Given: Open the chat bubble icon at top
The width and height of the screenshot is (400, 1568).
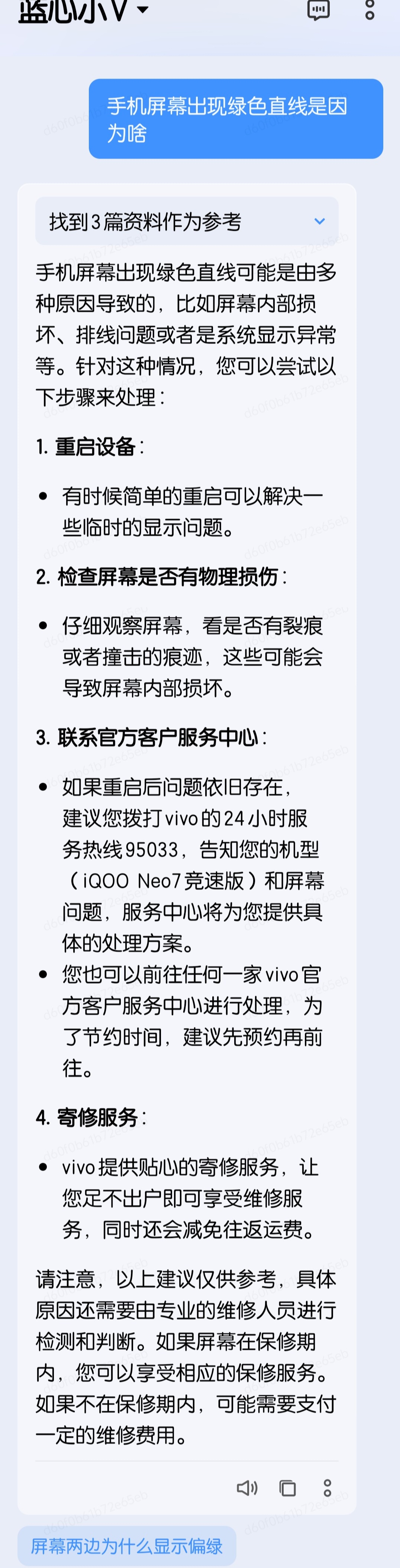Looking at the screenshot, I should tap(318, 10).
